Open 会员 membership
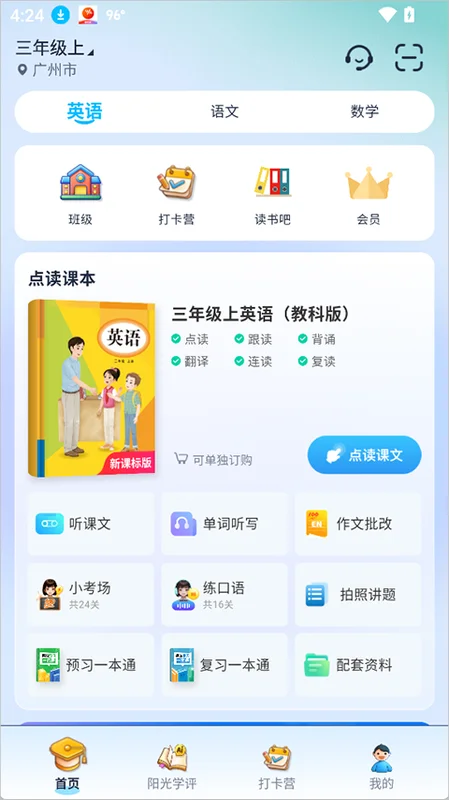Viewport: 449px width, 800px height. [x=368, y=195]
